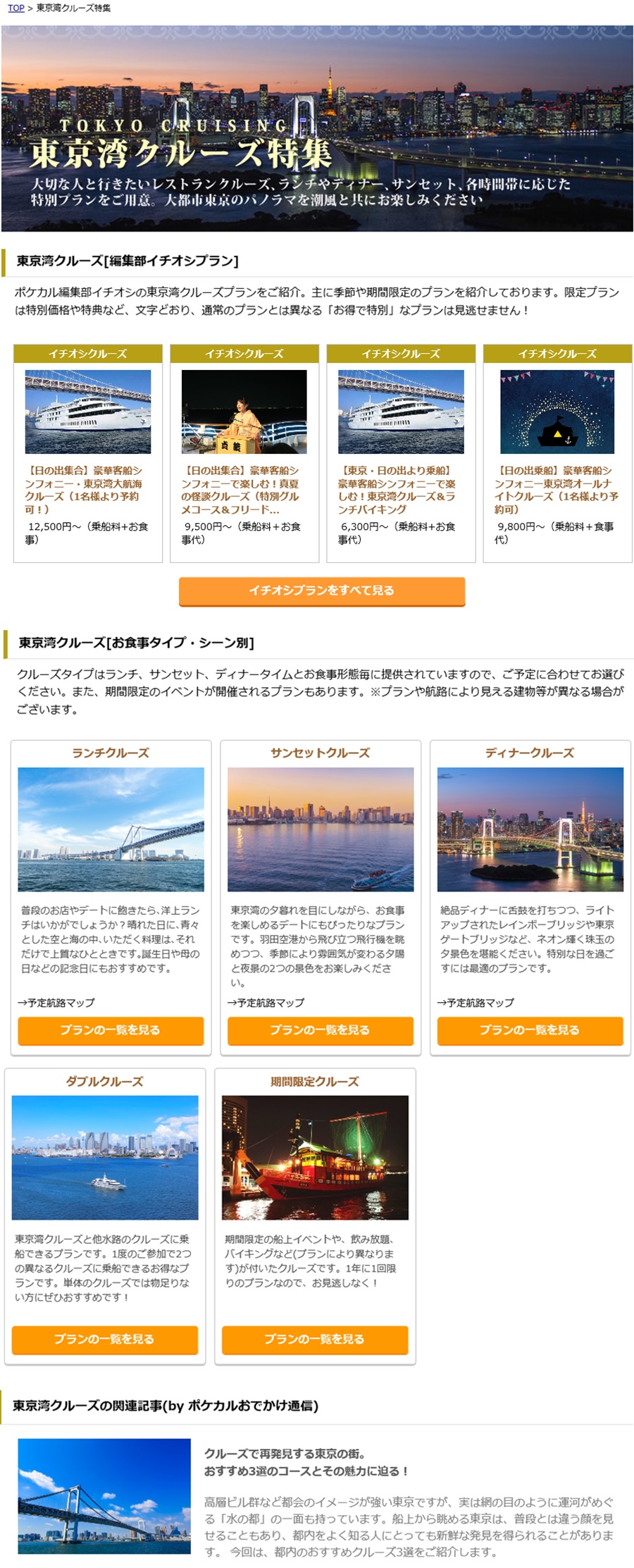
Task: Open the ランチクルーズ photo tile
Action: coord(111,829)
